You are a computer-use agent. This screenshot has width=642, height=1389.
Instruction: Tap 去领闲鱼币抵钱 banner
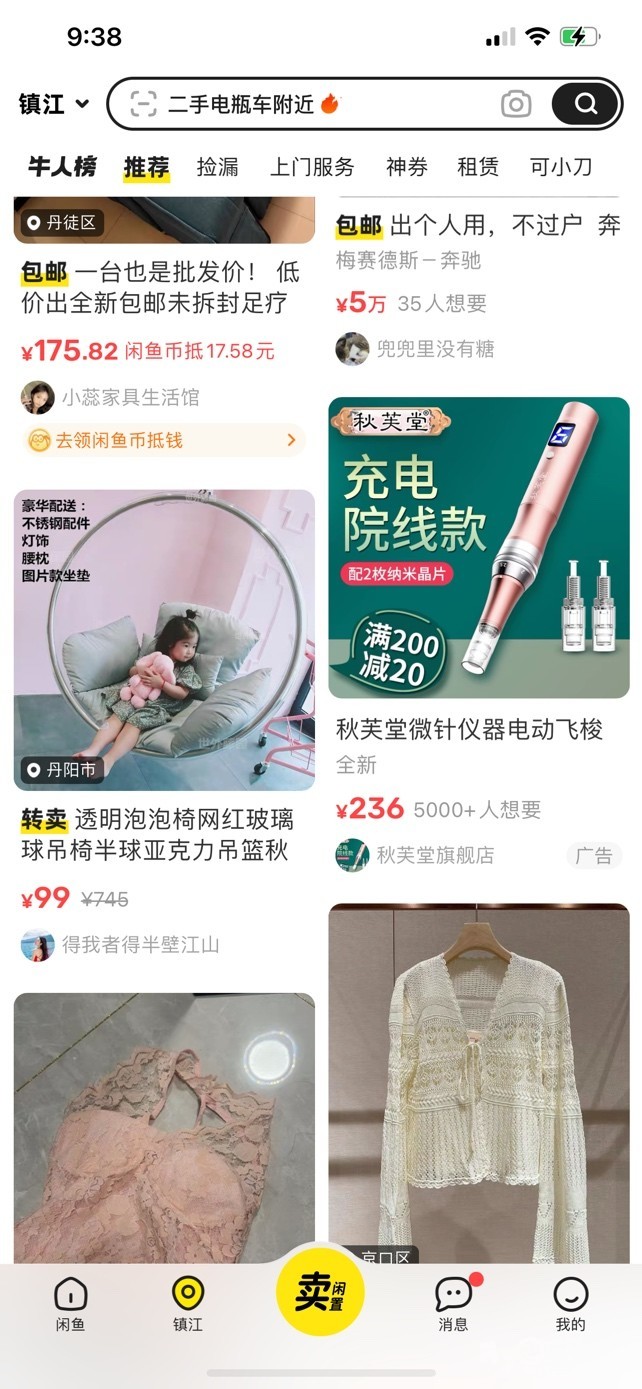tap(164, 440)
